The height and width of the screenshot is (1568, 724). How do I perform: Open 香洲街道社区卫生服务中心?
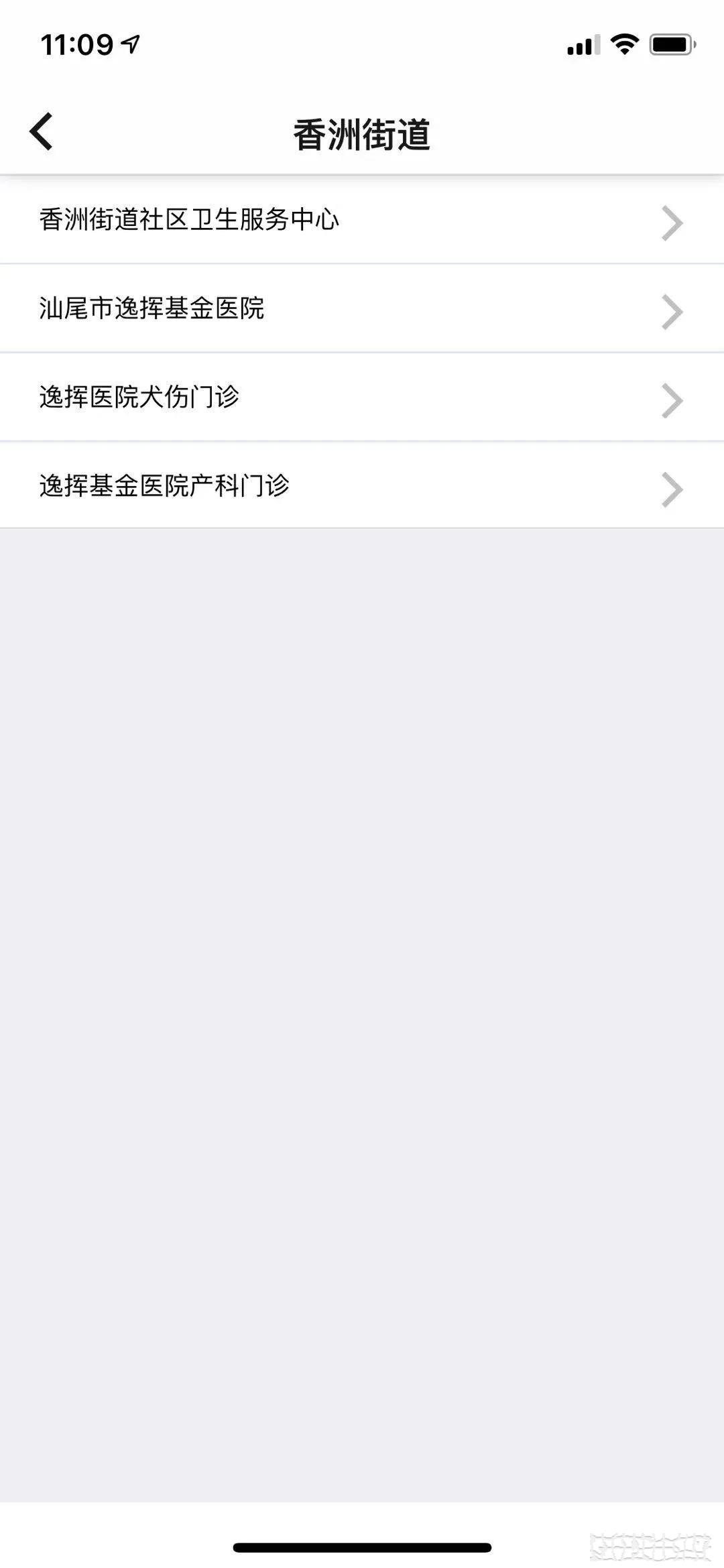pos(362,221)
